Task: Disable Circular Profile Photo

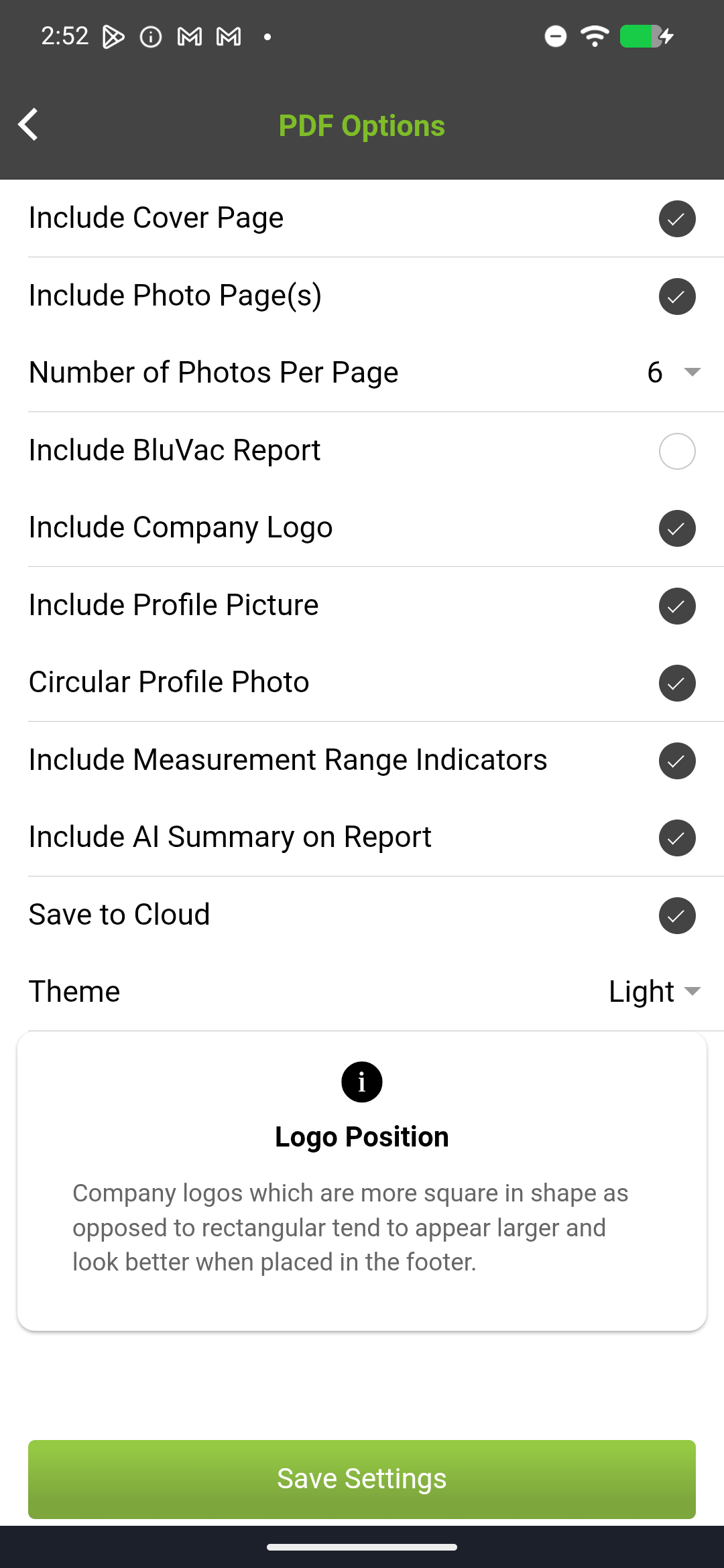Action: (x=676, y=683)
